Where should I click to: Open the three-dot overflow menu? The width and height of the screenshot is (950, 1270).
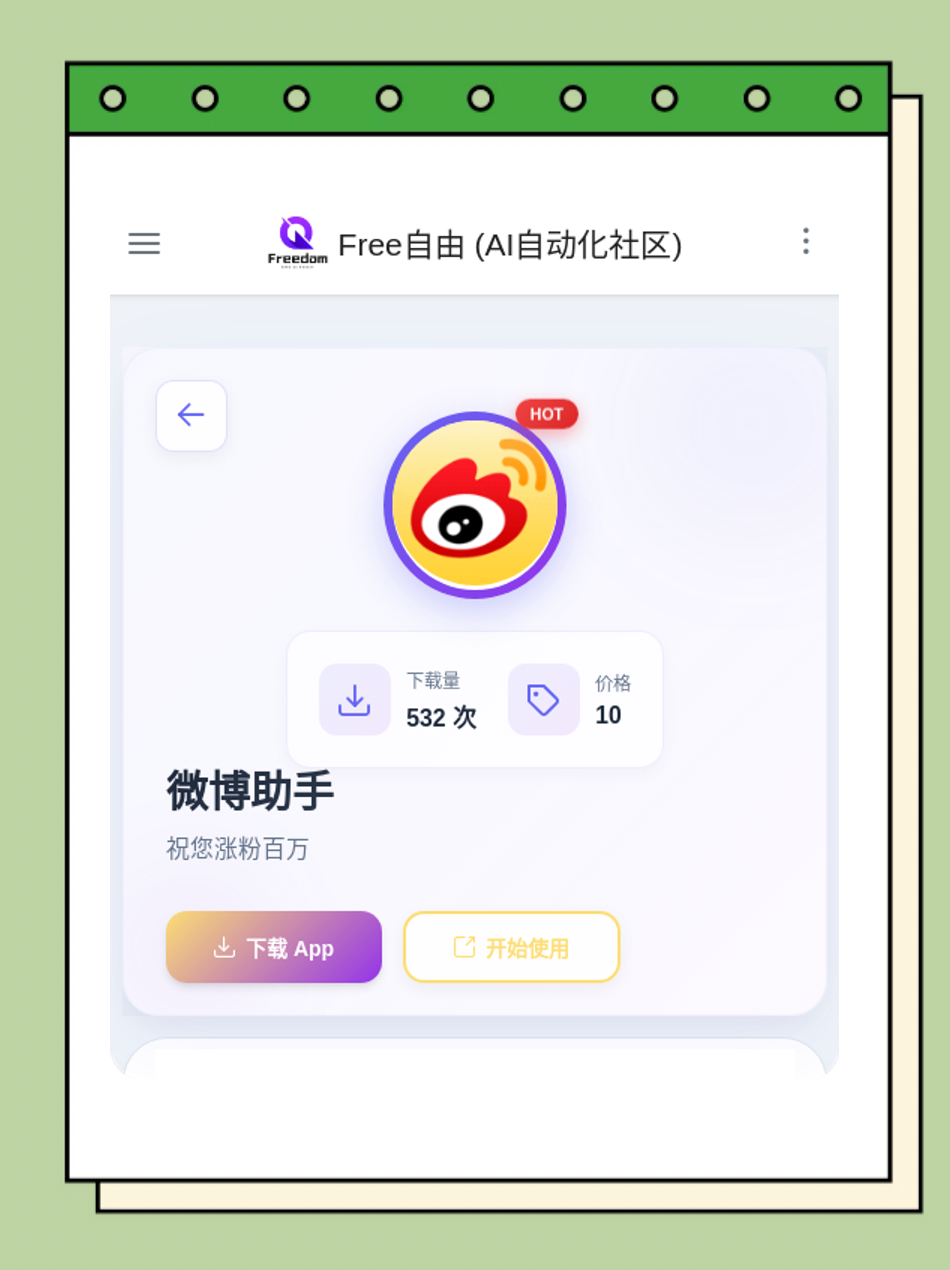805,241
